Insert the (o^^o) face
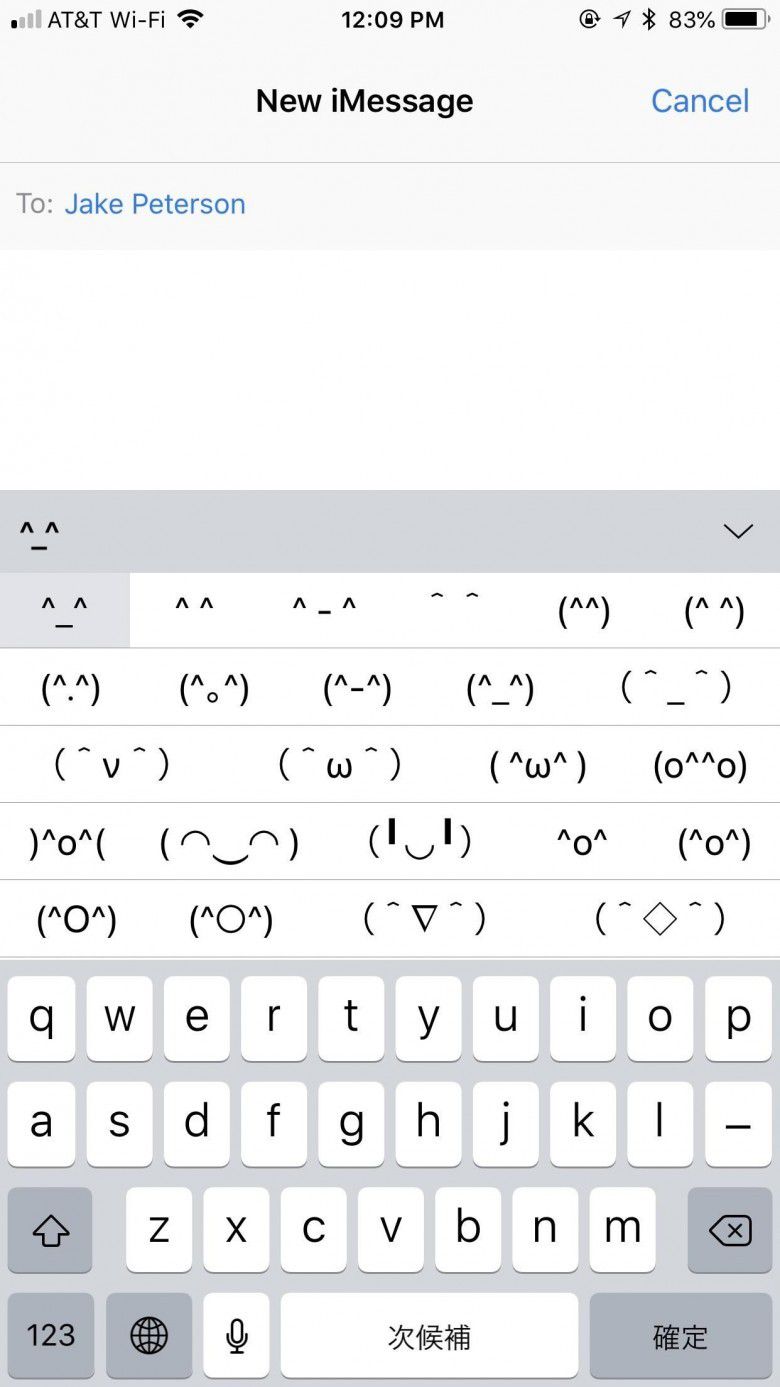Screen dimensions: 780x1387 (x=700, y=766)
